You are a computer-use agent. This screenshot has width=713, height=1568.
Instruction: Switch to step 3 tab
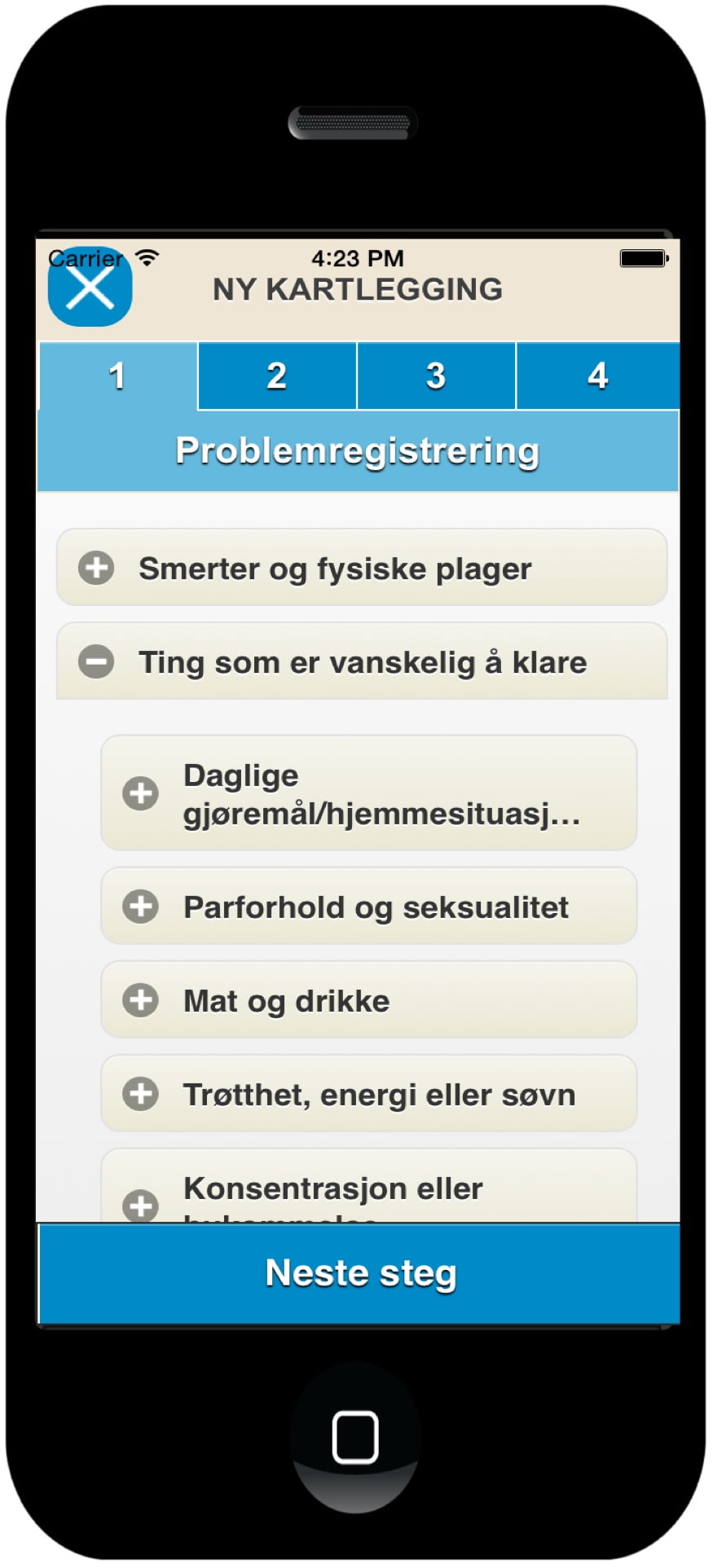coord(436,376)
